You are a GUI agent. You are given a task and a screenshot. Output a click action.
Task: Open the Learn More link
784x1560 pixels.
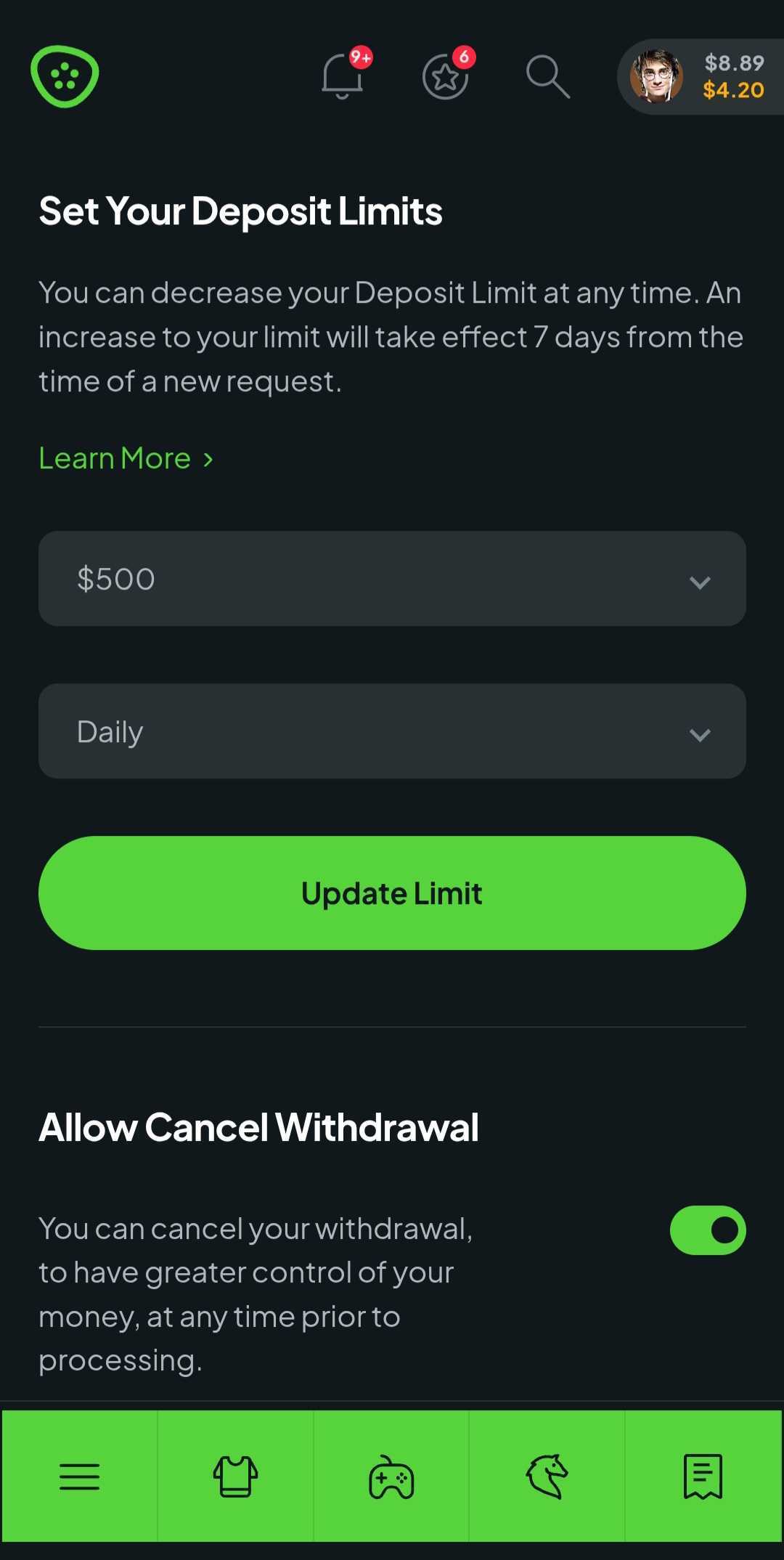point(126,458)
